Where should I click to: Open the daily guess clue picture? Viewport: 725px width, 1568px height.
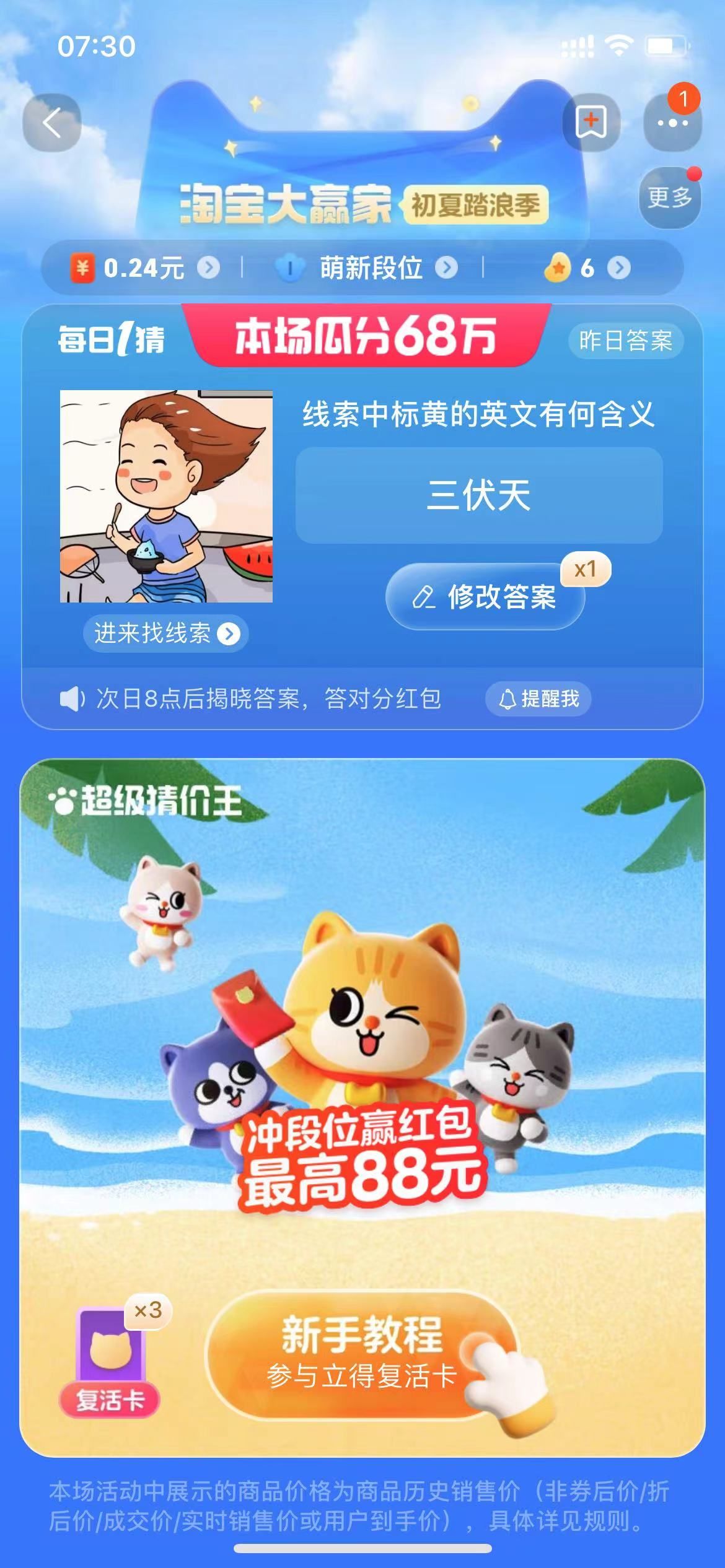[166, 496]
